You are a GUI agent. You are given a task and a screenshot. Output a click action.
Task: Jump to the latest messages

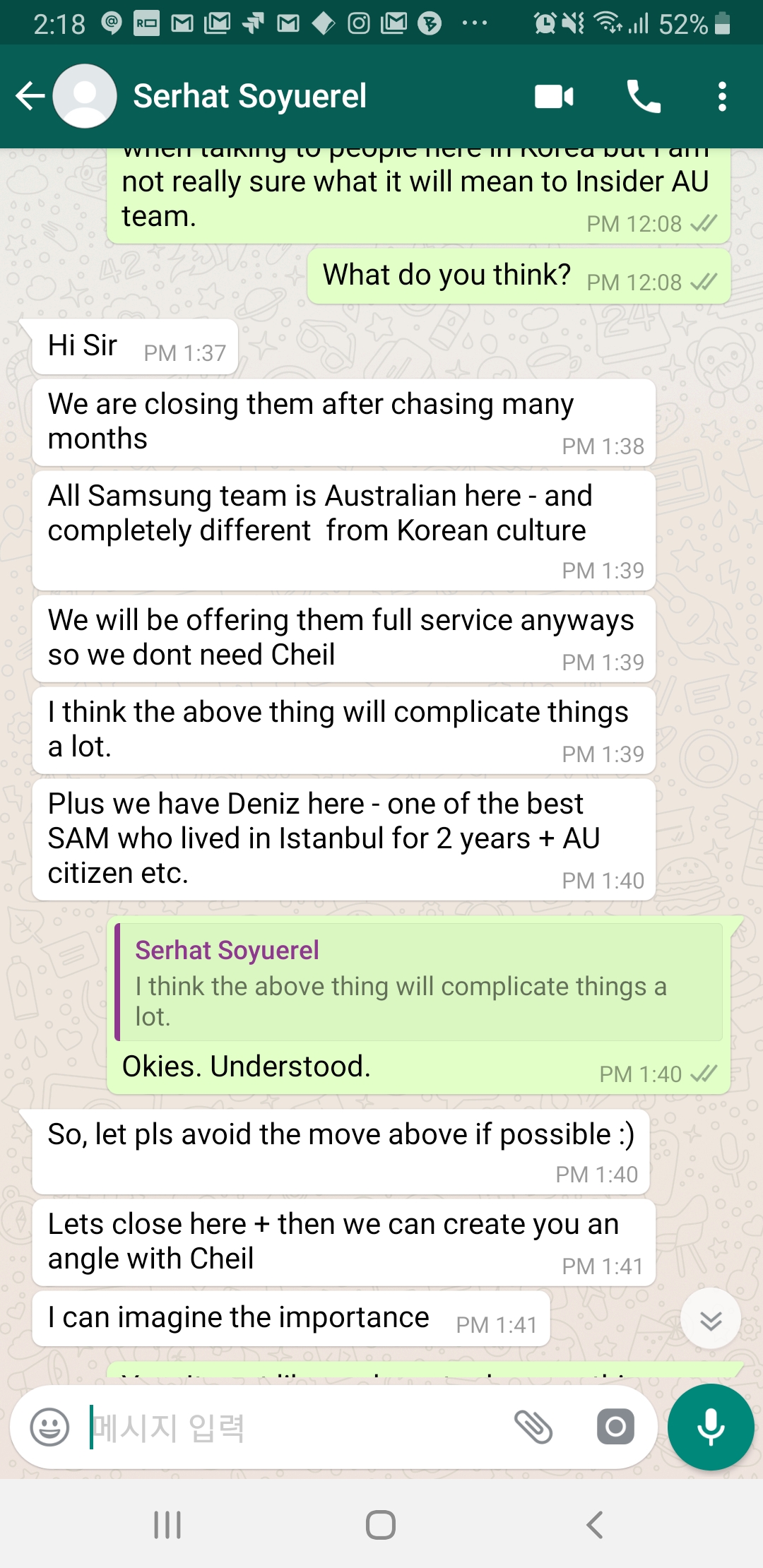coord(710,1319)
